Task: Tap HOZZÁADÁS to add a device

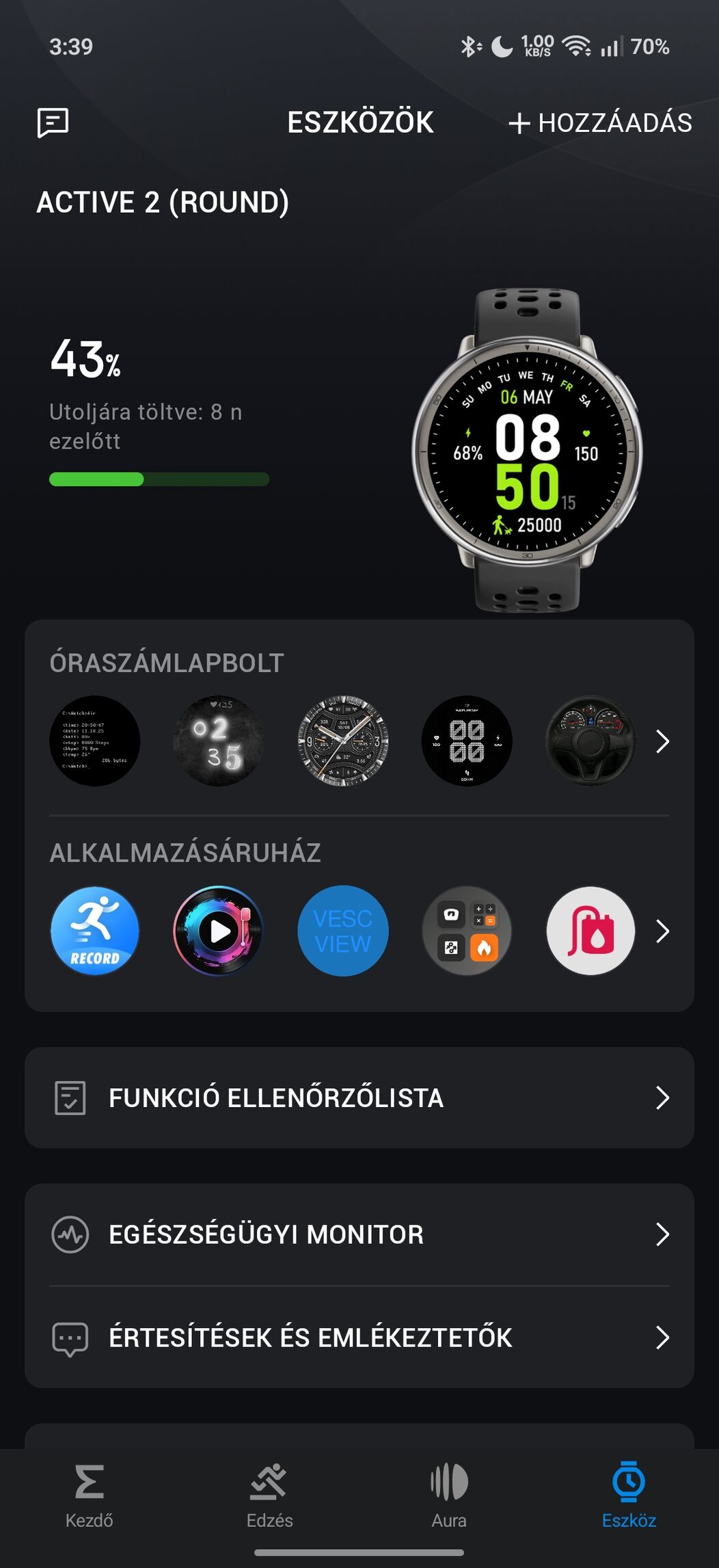Action: [600, 123]
